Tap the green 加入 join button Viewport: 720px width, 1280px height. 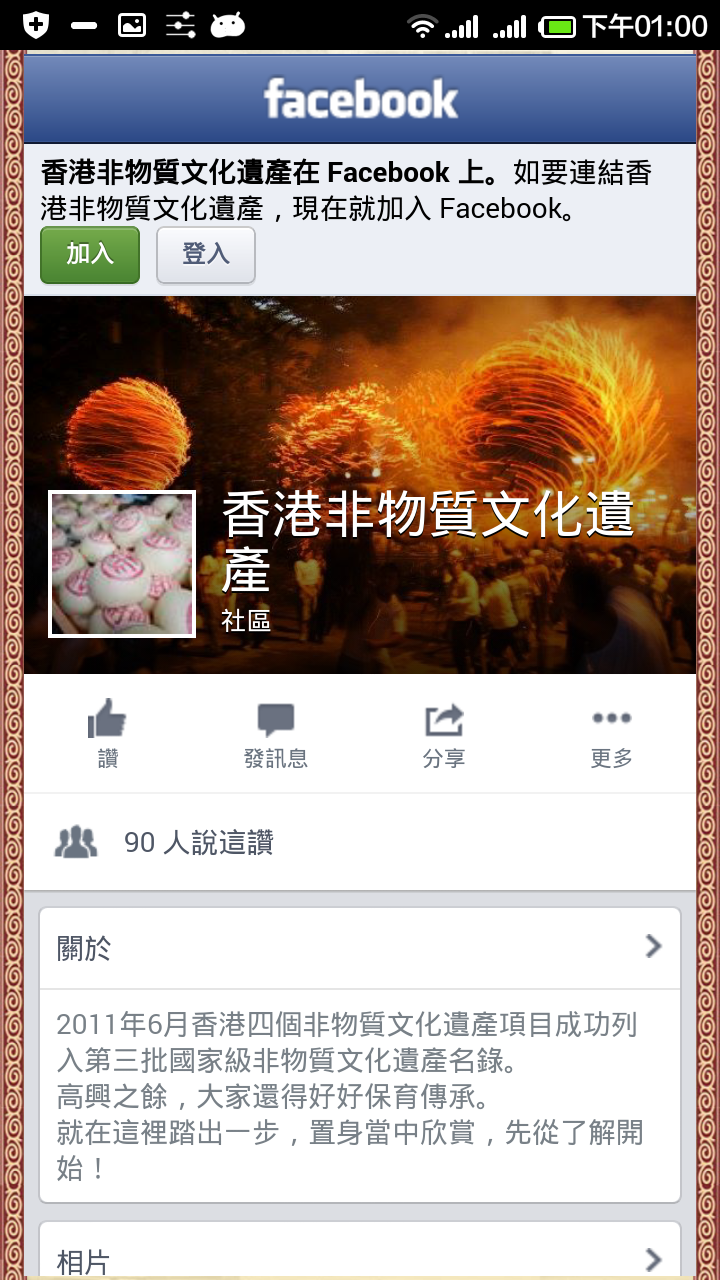tap(90, 255)
